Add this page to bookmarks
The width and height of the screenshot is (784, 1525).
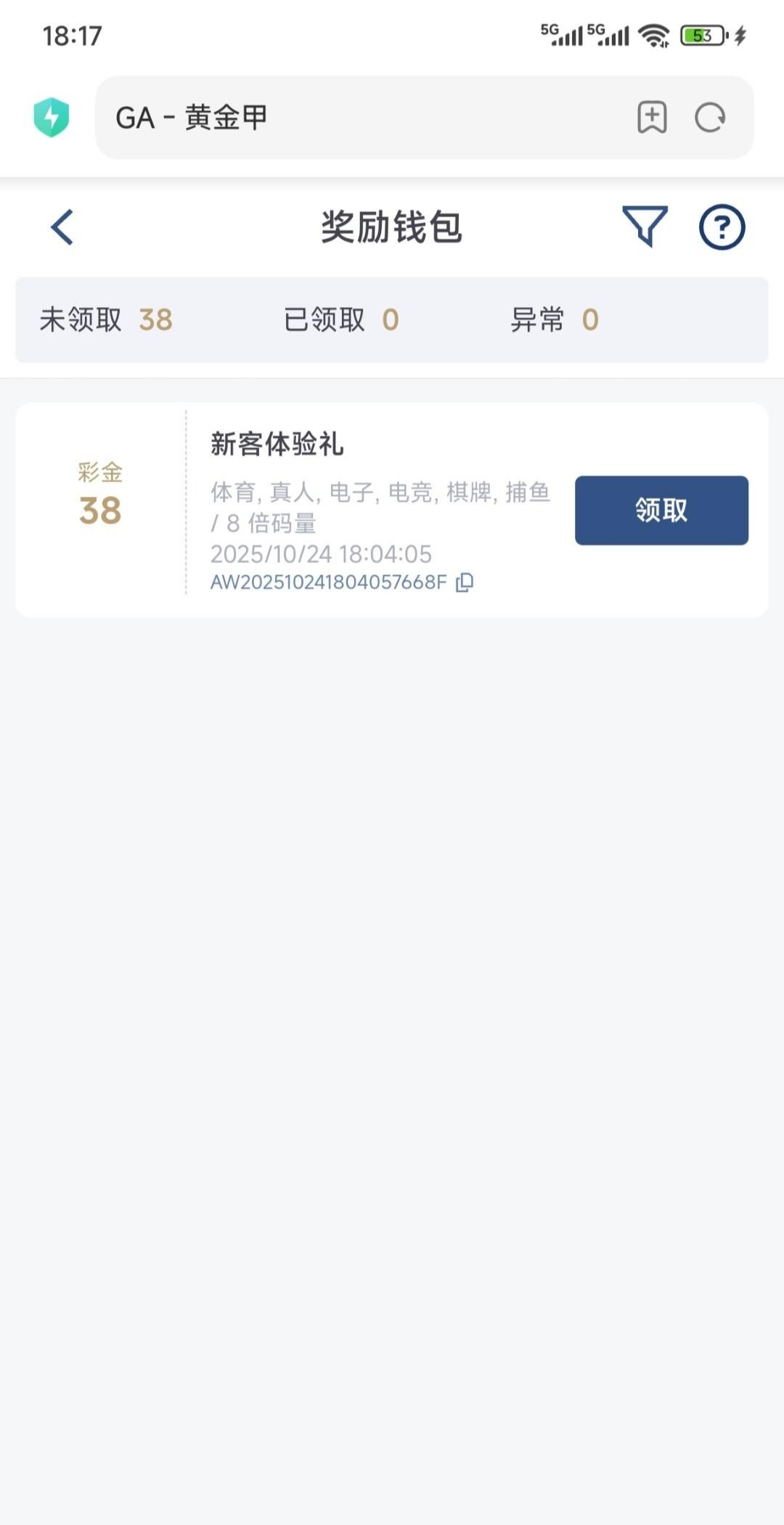coord(652,118)
